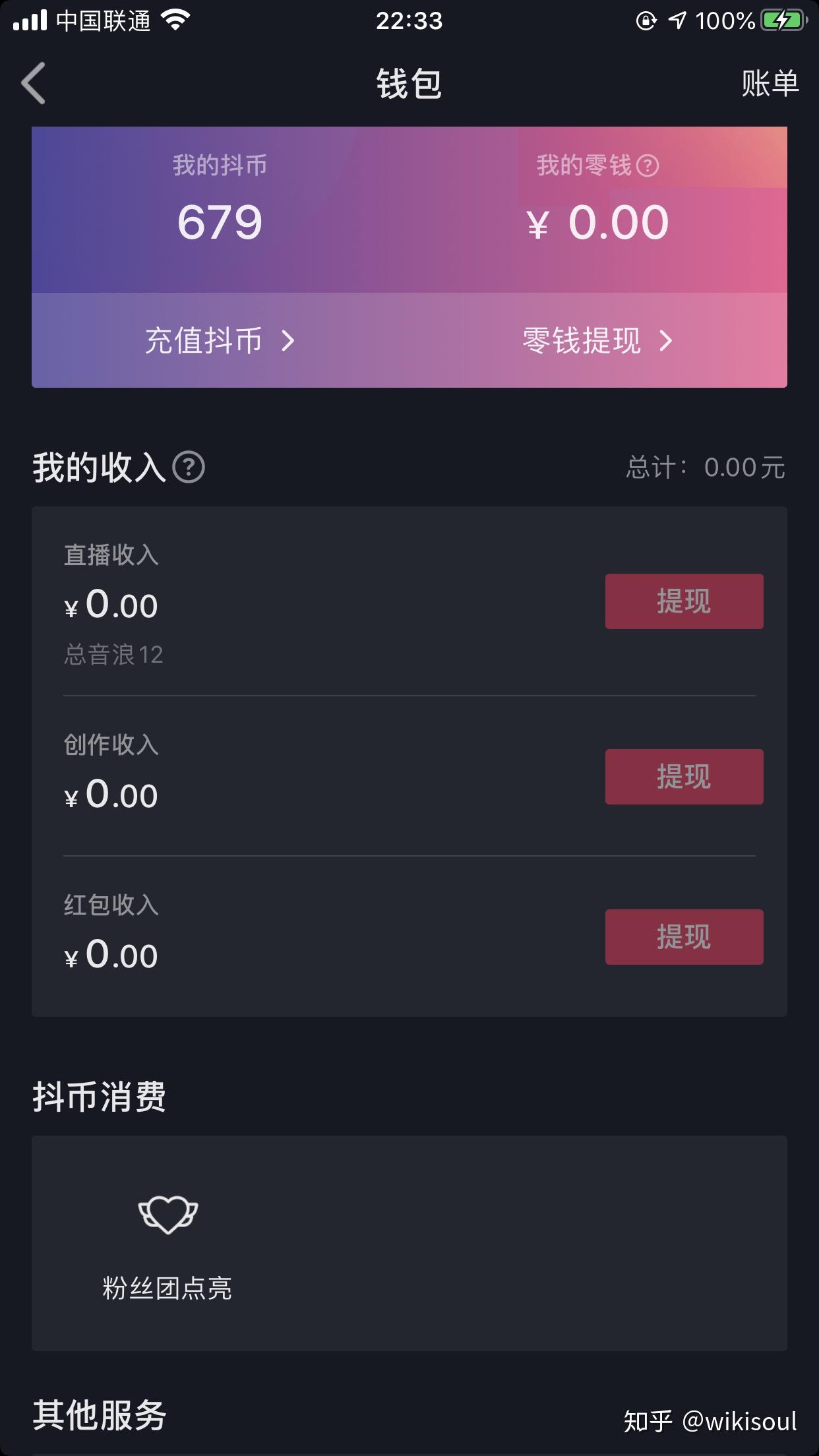This screenshot has height=1456, width=819.
Task: Go back using the top-left arrow
Action: click(x=34, y=83)
